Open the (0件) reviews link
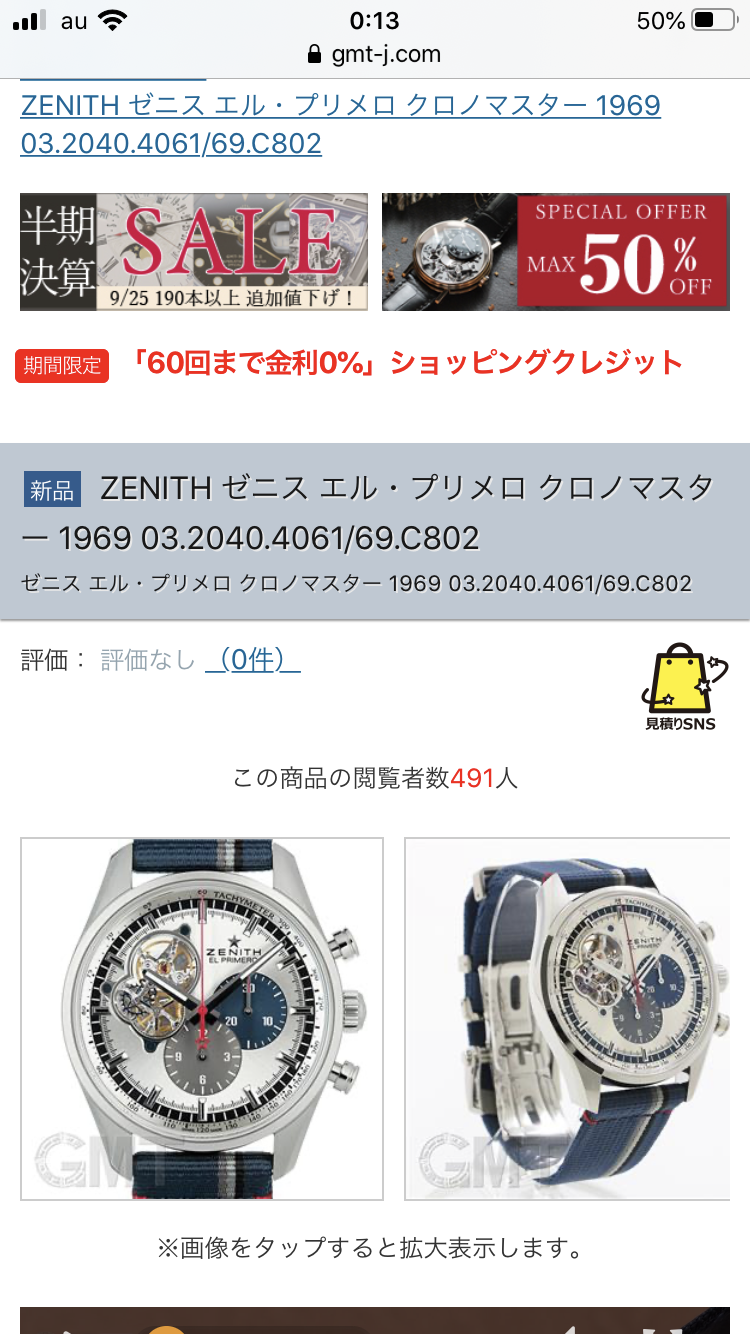Screen dimensions: 750x1334 tap(252, 660)
